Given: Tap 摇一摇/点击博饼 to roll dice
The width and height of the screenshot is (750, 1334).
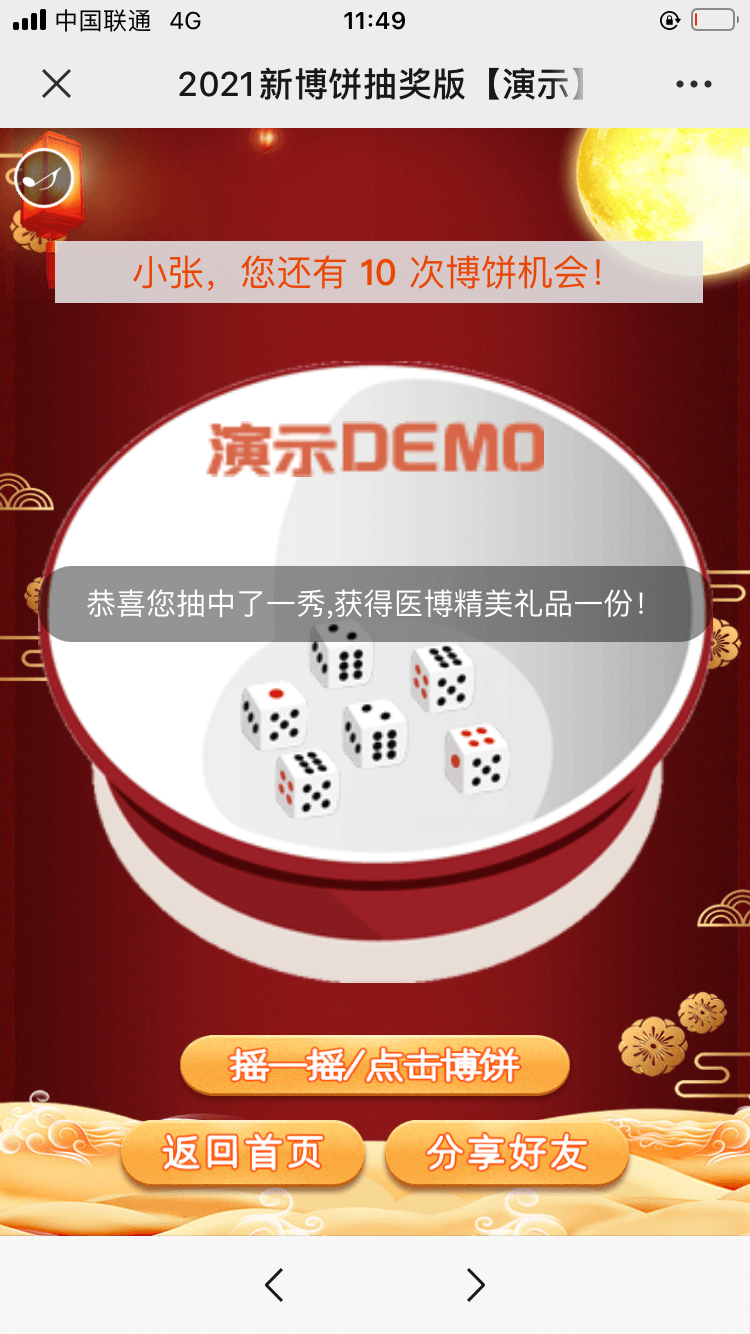Looking at the screenshot, I should (375, 1065).
